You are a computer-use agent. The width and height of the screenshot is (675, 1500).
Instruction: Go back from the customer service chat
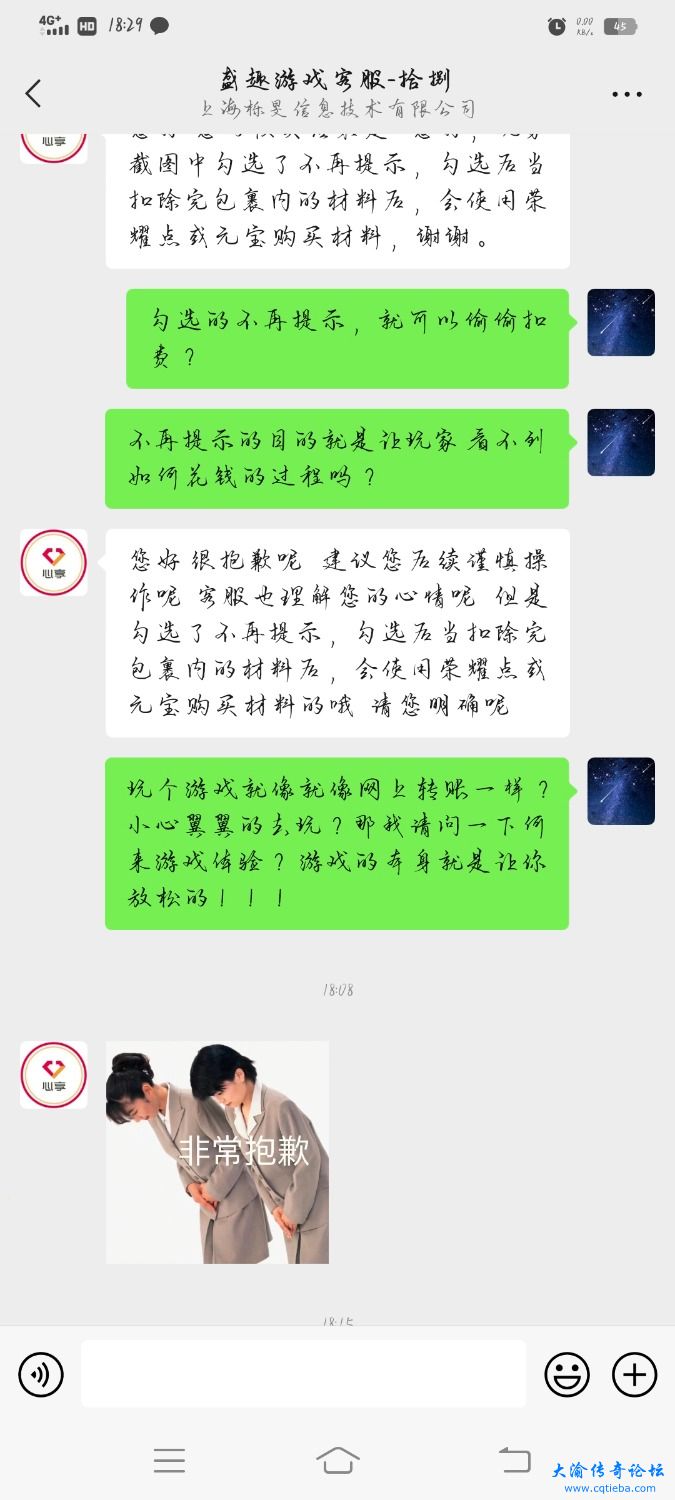(33, 94)
